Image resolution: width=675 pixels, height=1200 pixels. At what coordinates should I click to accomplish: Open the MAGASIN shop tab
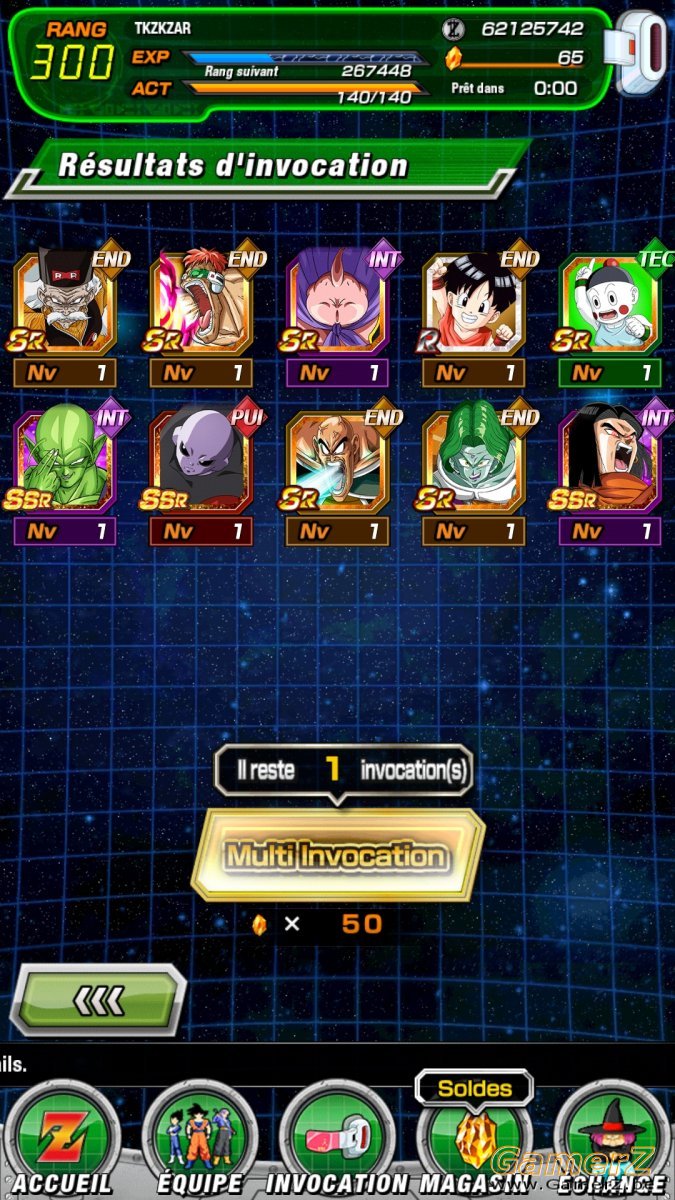coord(474,1139)
